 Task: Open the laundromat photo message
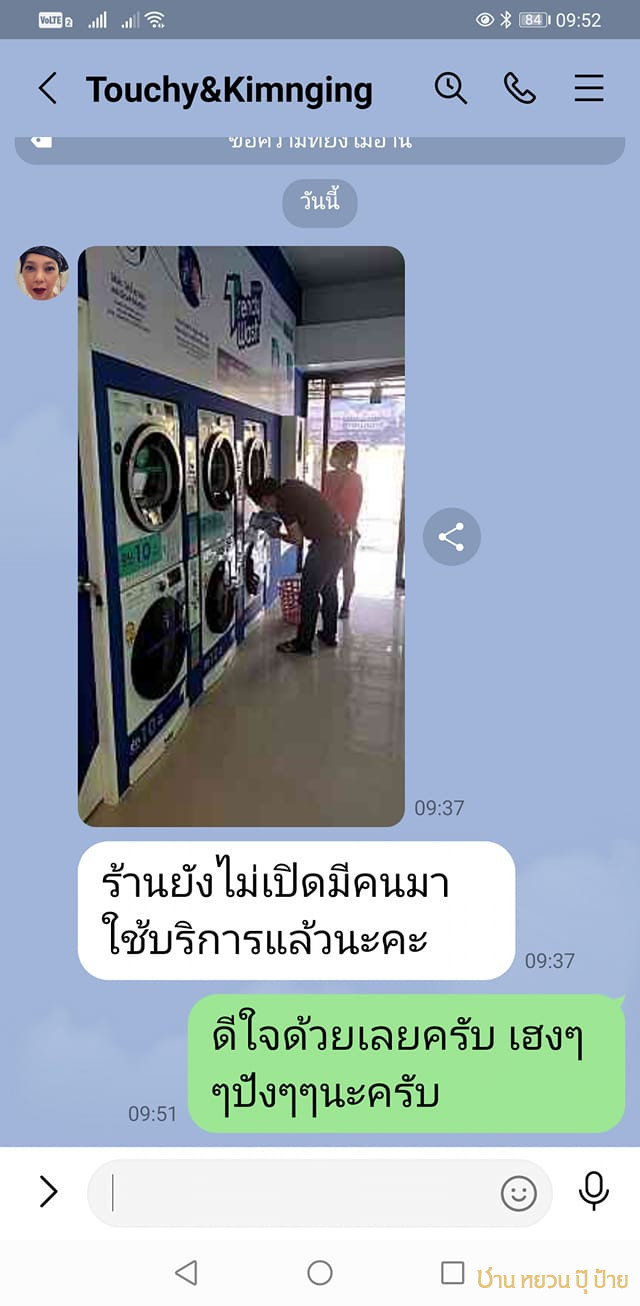pos(242,536)
